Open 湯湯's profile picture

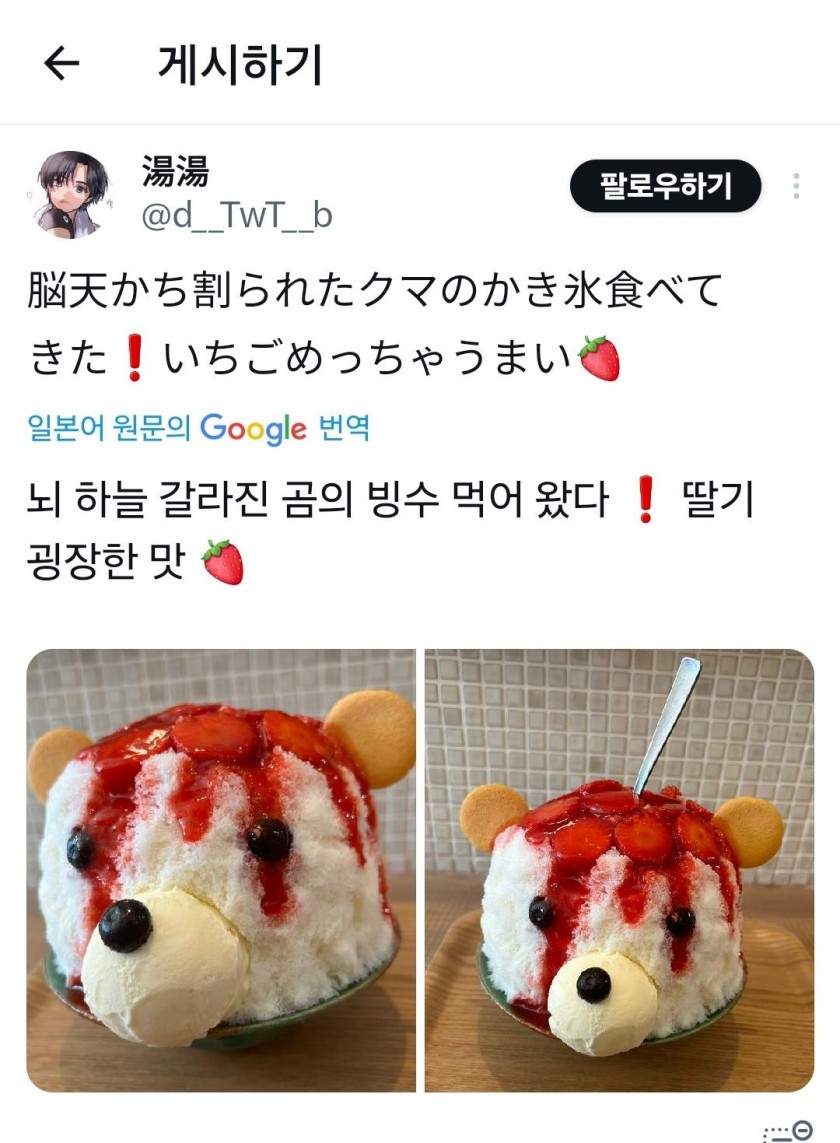(72, 194)
